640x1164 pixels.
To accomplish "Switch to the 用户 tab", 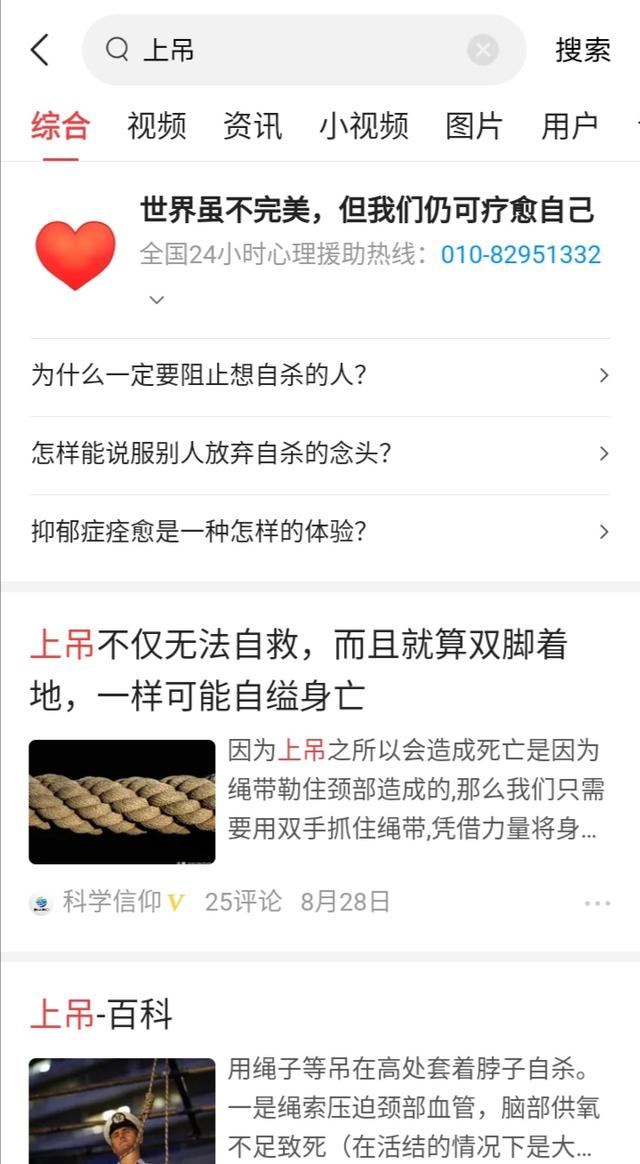I will click(x=570, y=126).
